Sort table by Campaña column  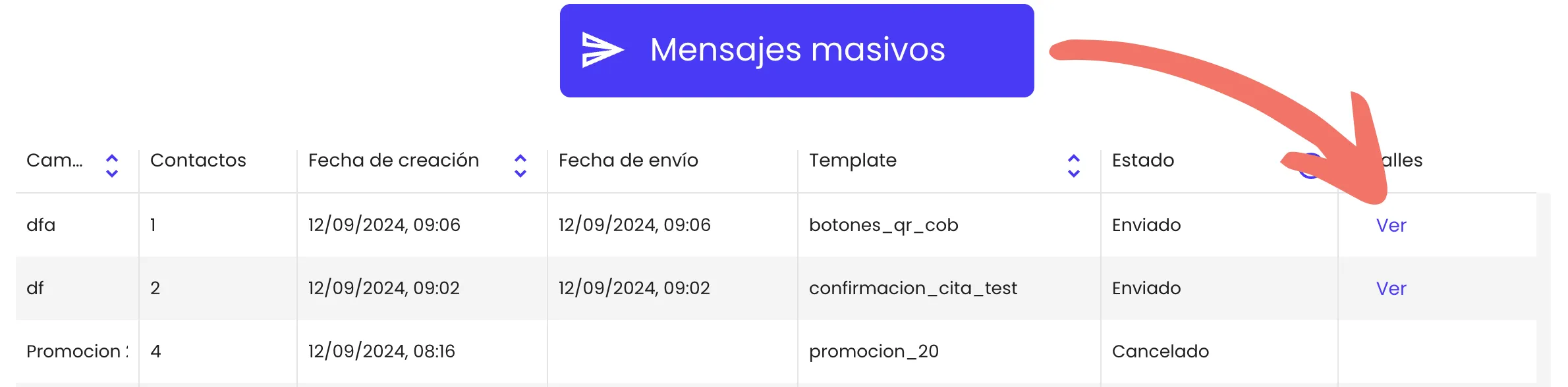112,166
